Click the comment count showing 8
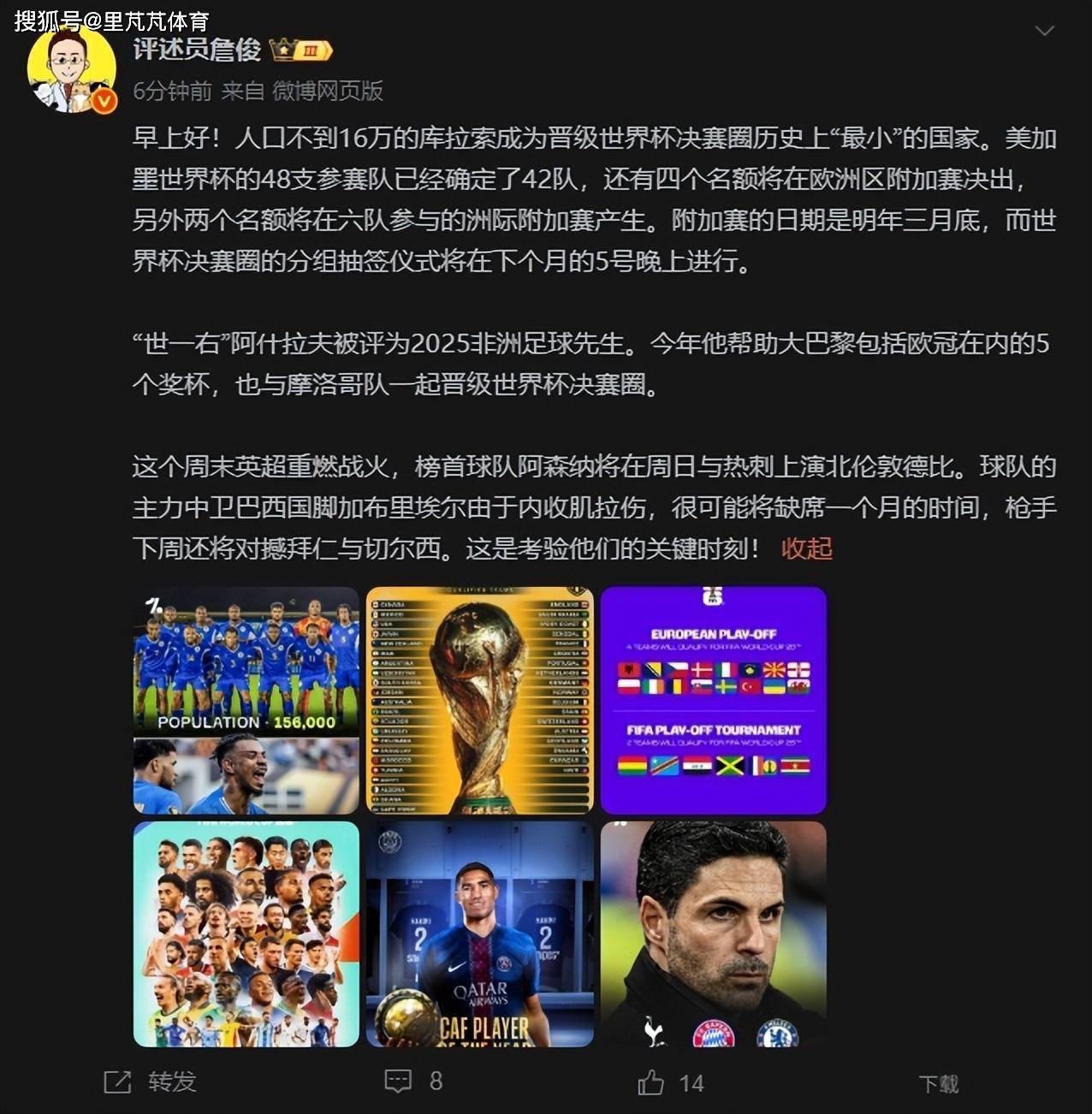Viewport: 1092px width, 1114px height. (x=436, y=1081)
